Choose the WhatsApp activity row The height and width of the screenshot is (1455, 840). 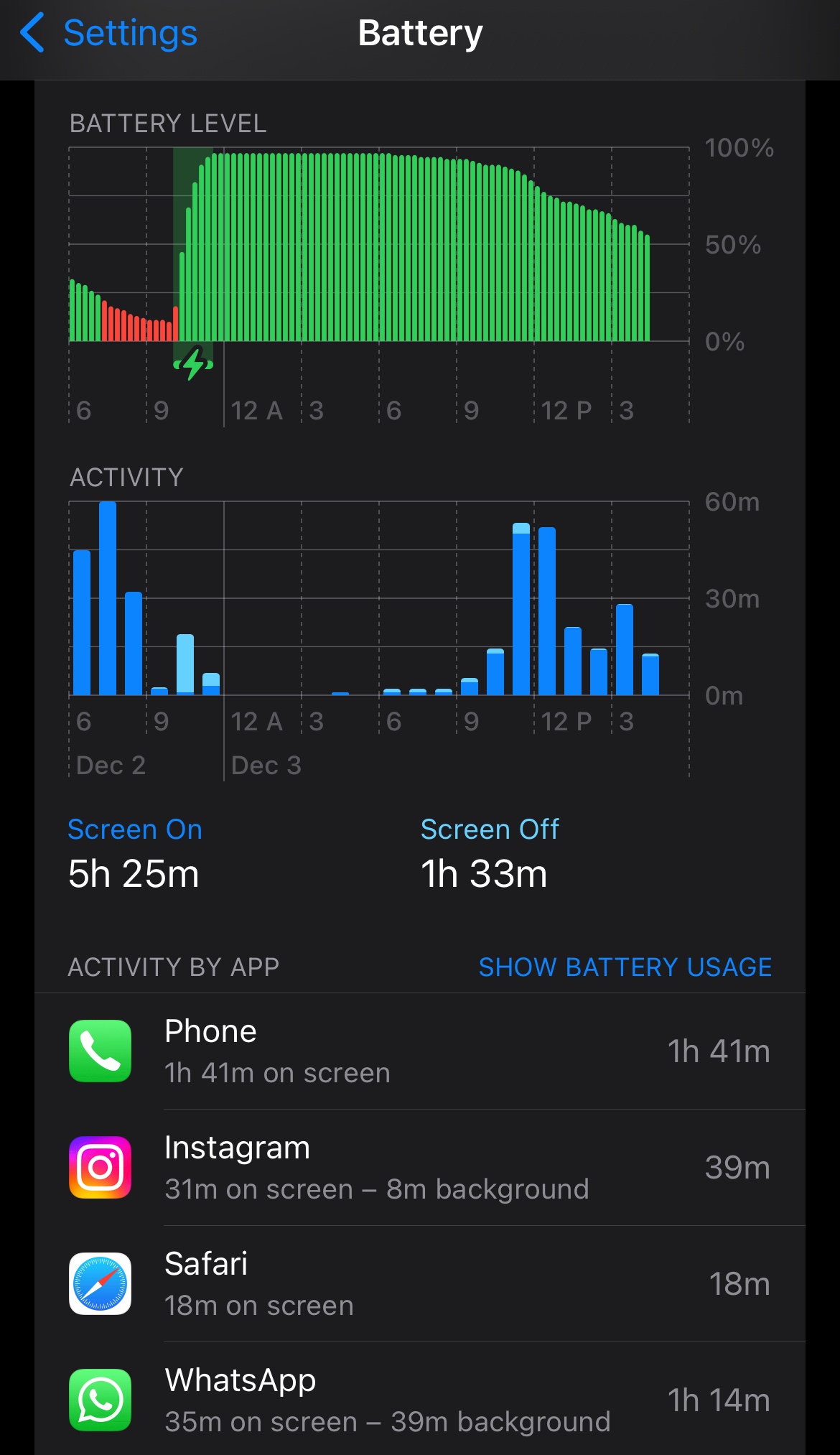pyautogui.click(x=420, y=1400)
